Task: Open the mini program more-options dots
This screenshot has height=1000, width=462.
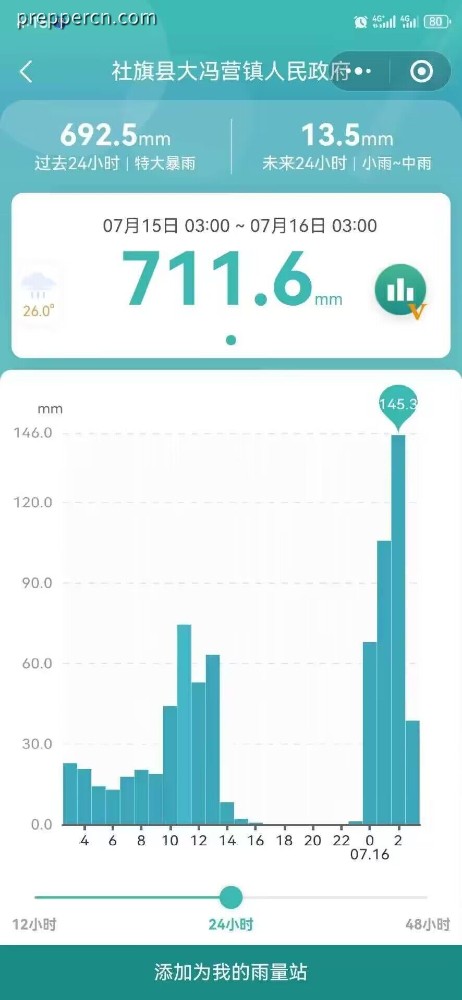Action: point(362,71)
